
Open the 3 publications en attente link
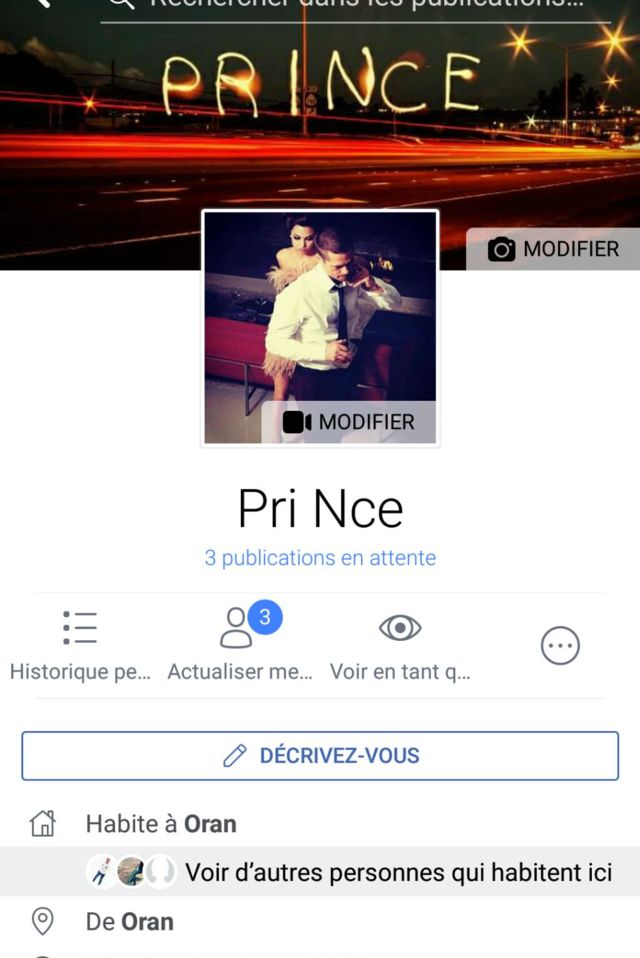pyautogui.click(x=320, y=558)
